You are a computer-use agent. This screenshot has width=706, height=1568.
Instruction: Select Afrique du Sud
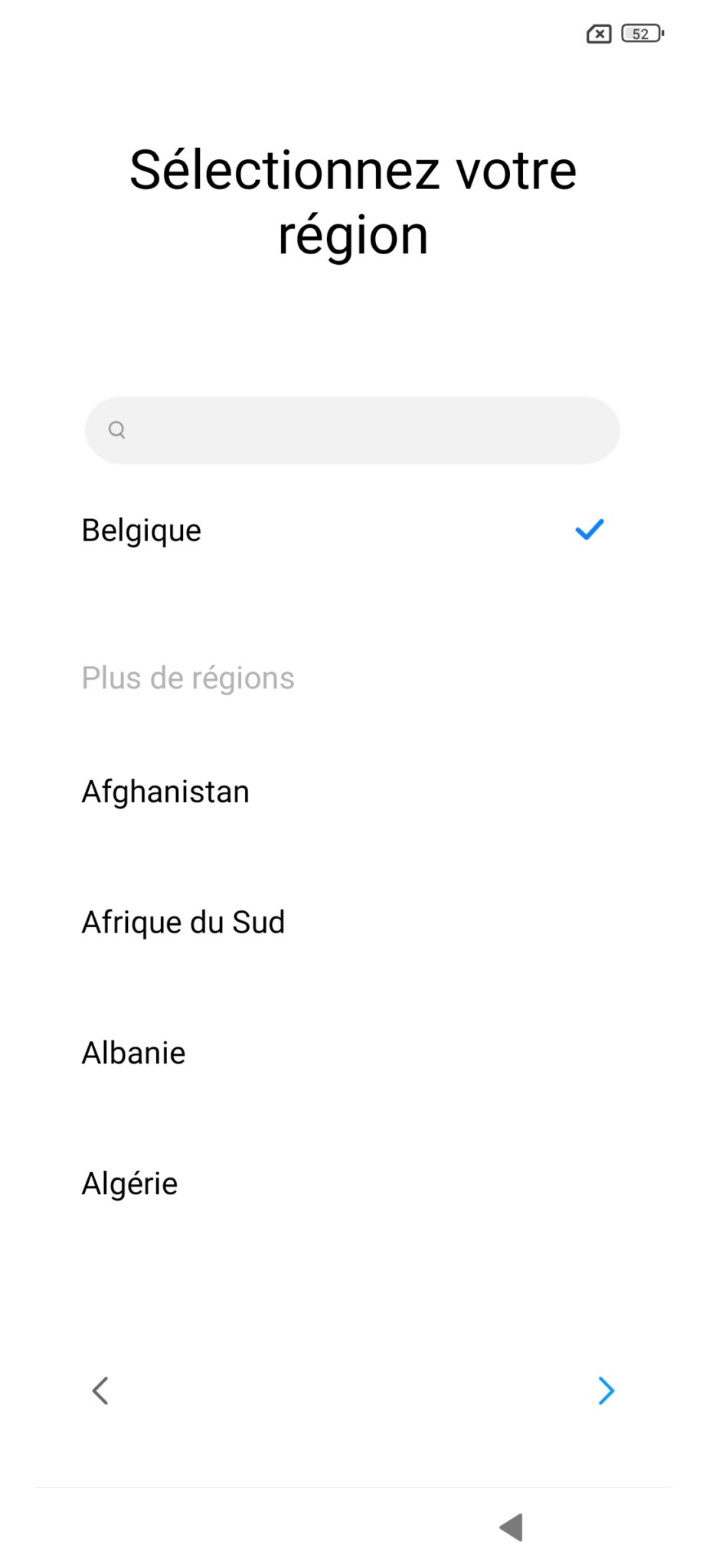(352, 922)
